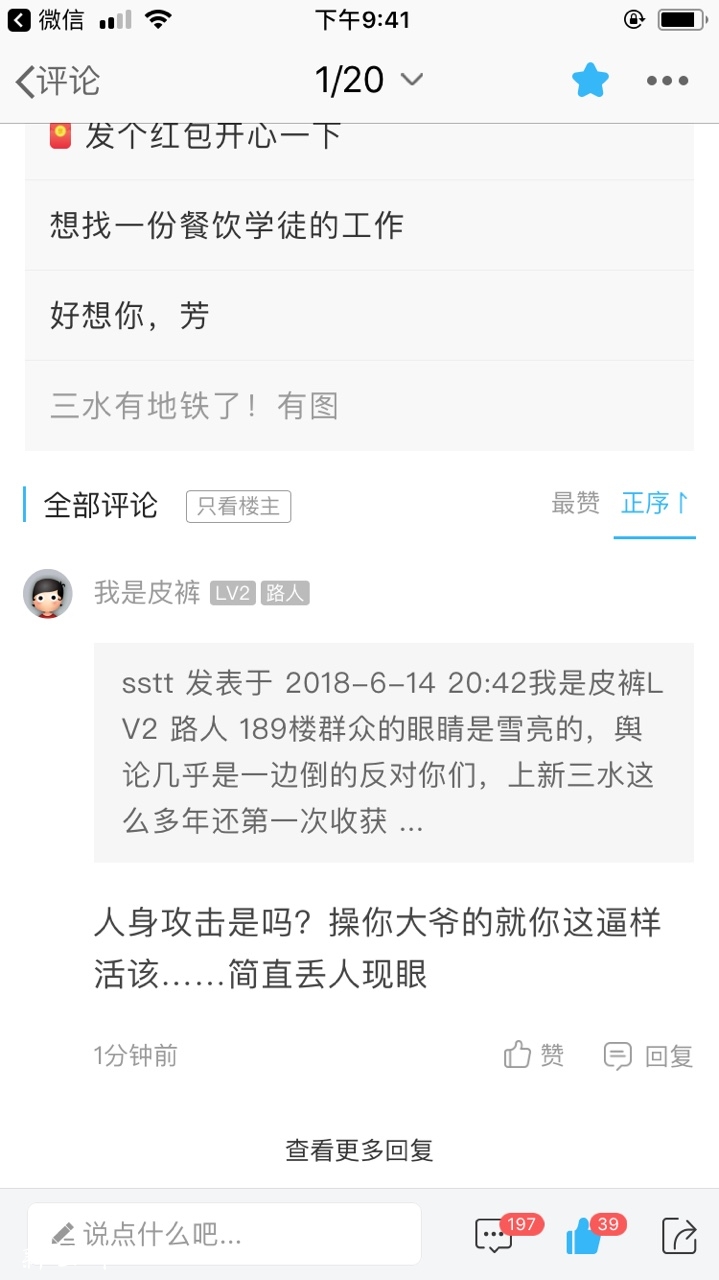The height and width of the screenshot is (1280, 719).
Task: Reply to 我是皮裤's comment via 回复
Action: 648,1055
